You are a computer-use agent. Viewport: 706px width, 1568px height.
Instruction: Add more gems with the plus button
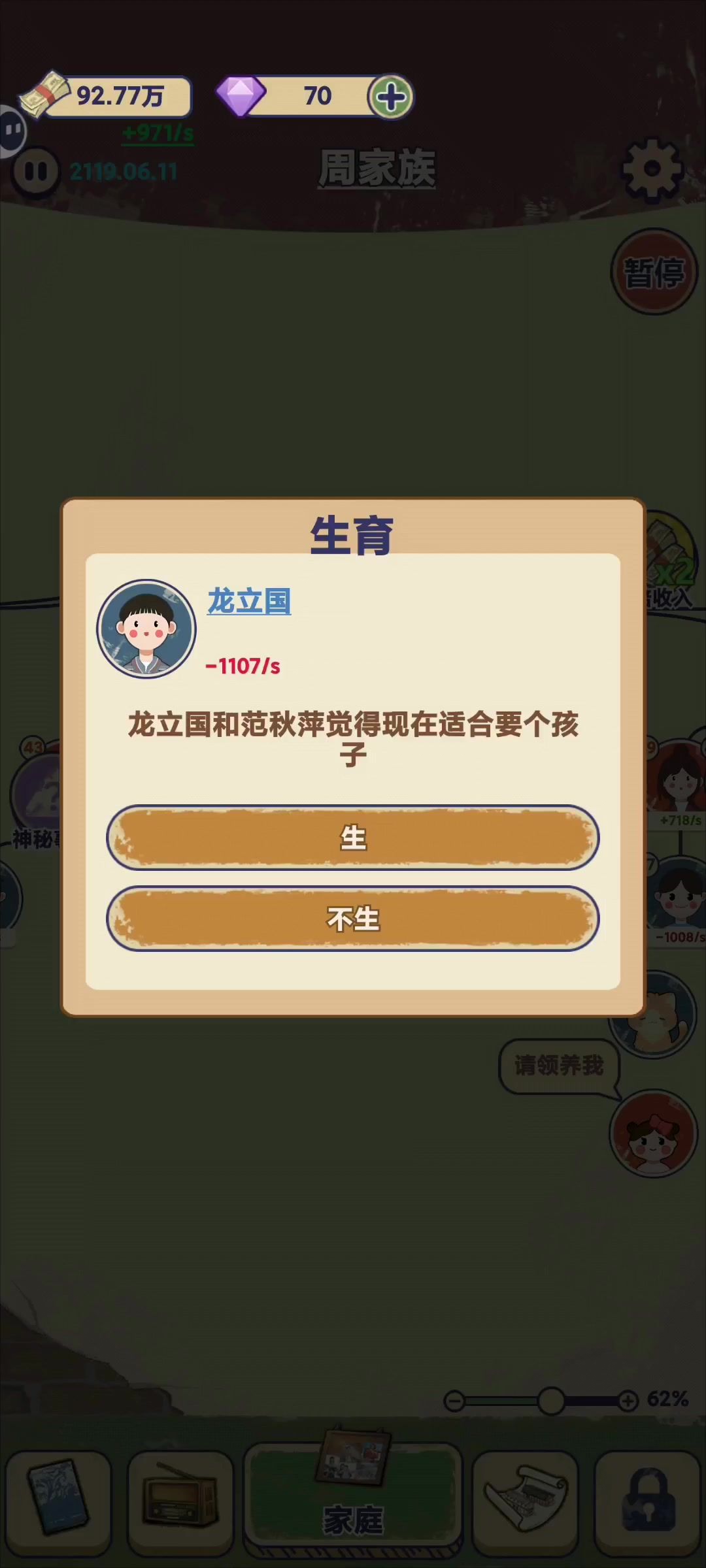(390, 97)
